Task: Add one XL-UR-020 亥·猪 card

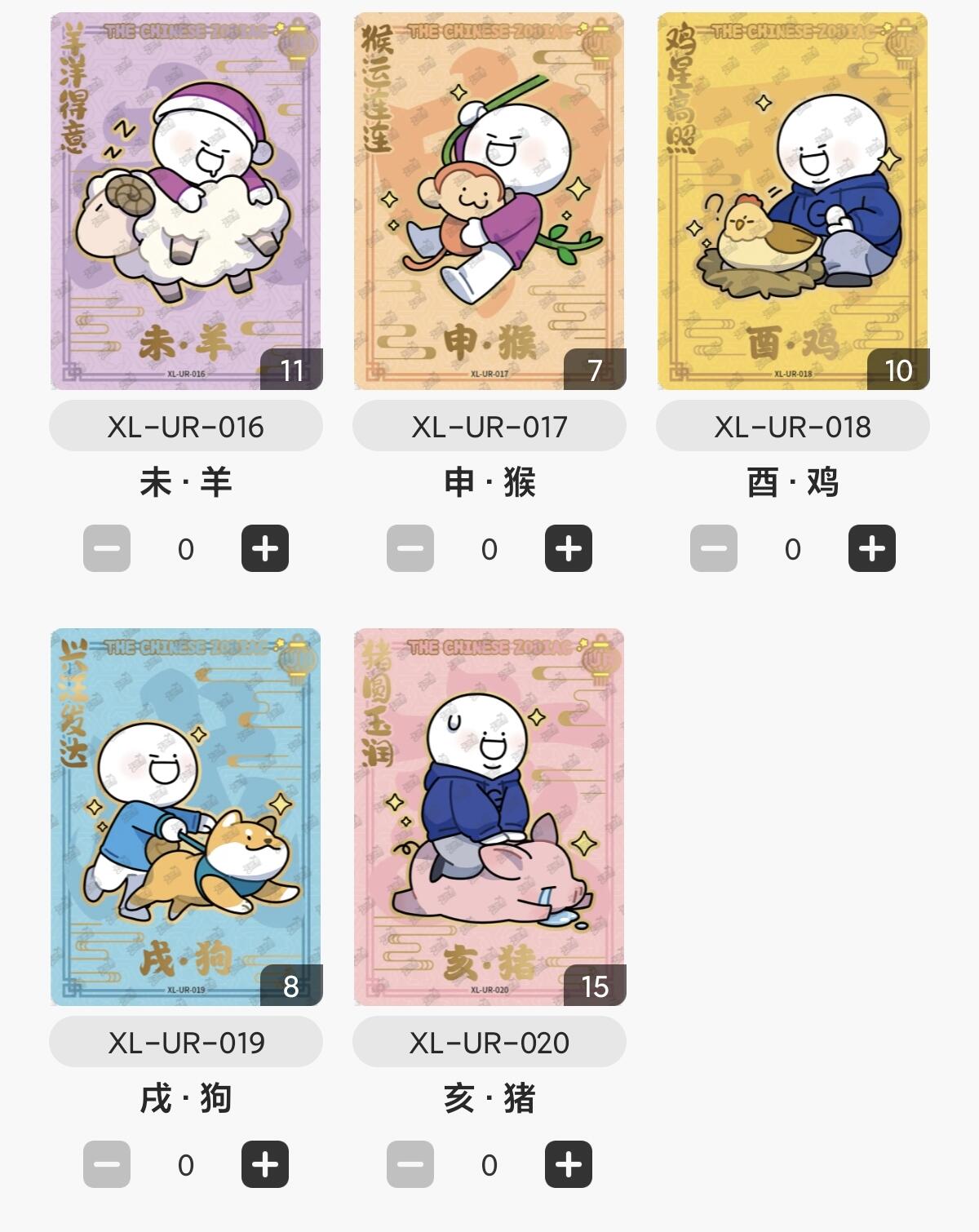Action: (569, 1164)
